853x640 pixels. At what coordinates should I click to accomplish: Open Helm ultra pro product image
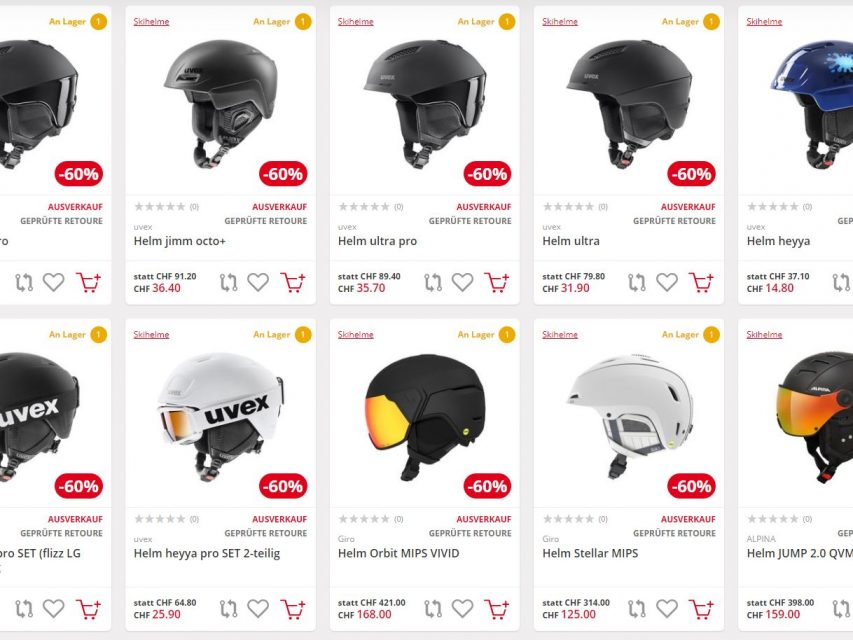[424, 103]
